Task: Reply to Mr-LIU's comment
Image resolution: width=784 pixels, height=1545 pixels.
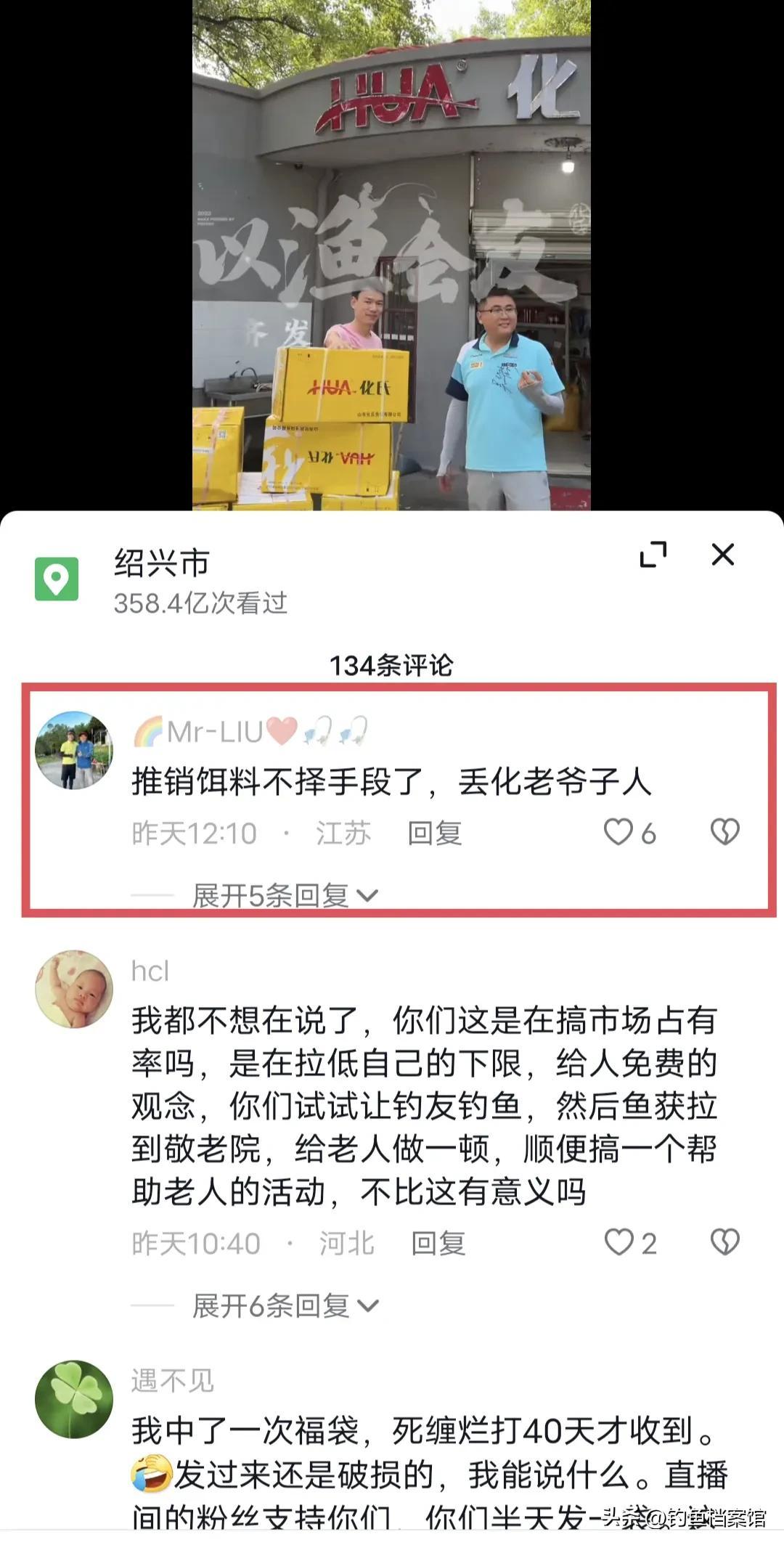Action: point(434,833)
